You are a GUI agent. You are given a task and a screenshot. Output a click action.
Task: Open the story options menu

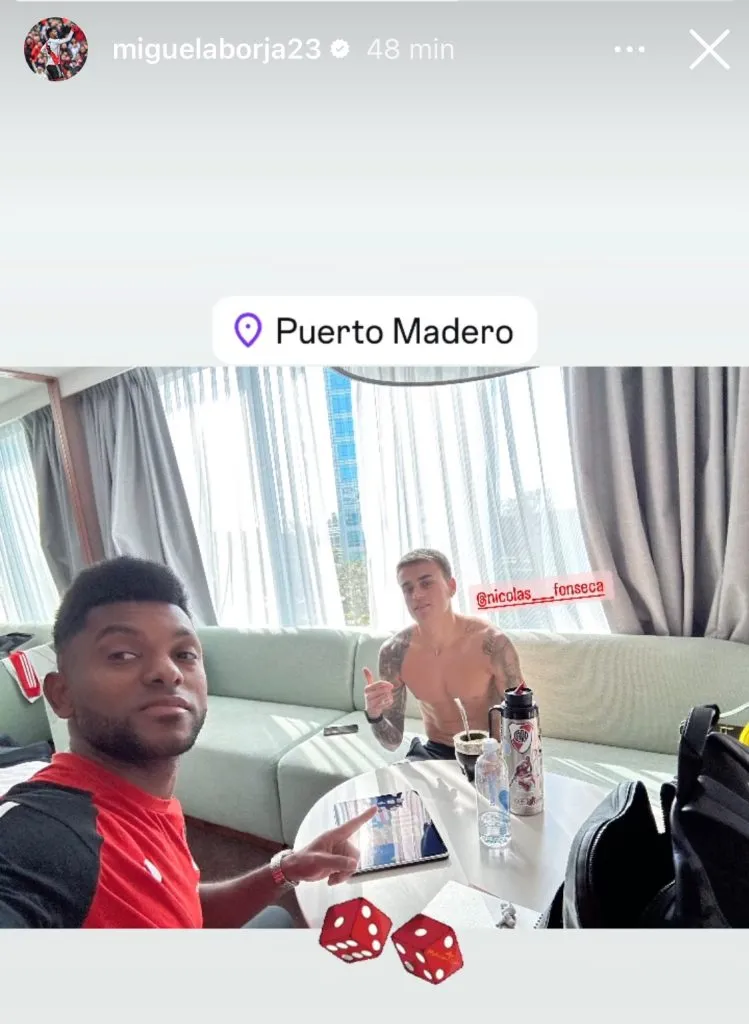629,49
